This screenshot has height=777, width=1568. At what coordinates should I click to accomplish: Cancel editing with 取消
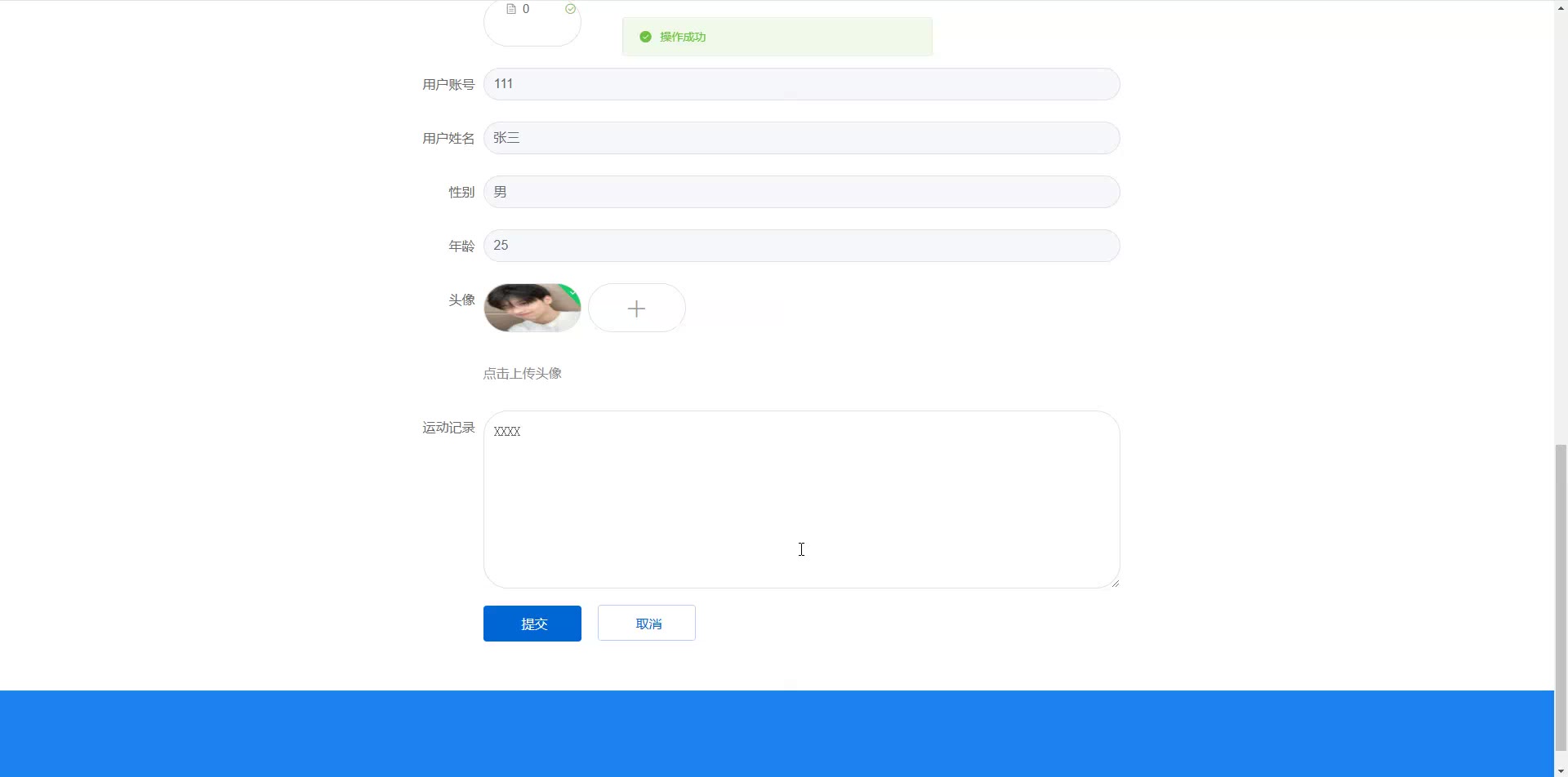(x=646, y=624)
